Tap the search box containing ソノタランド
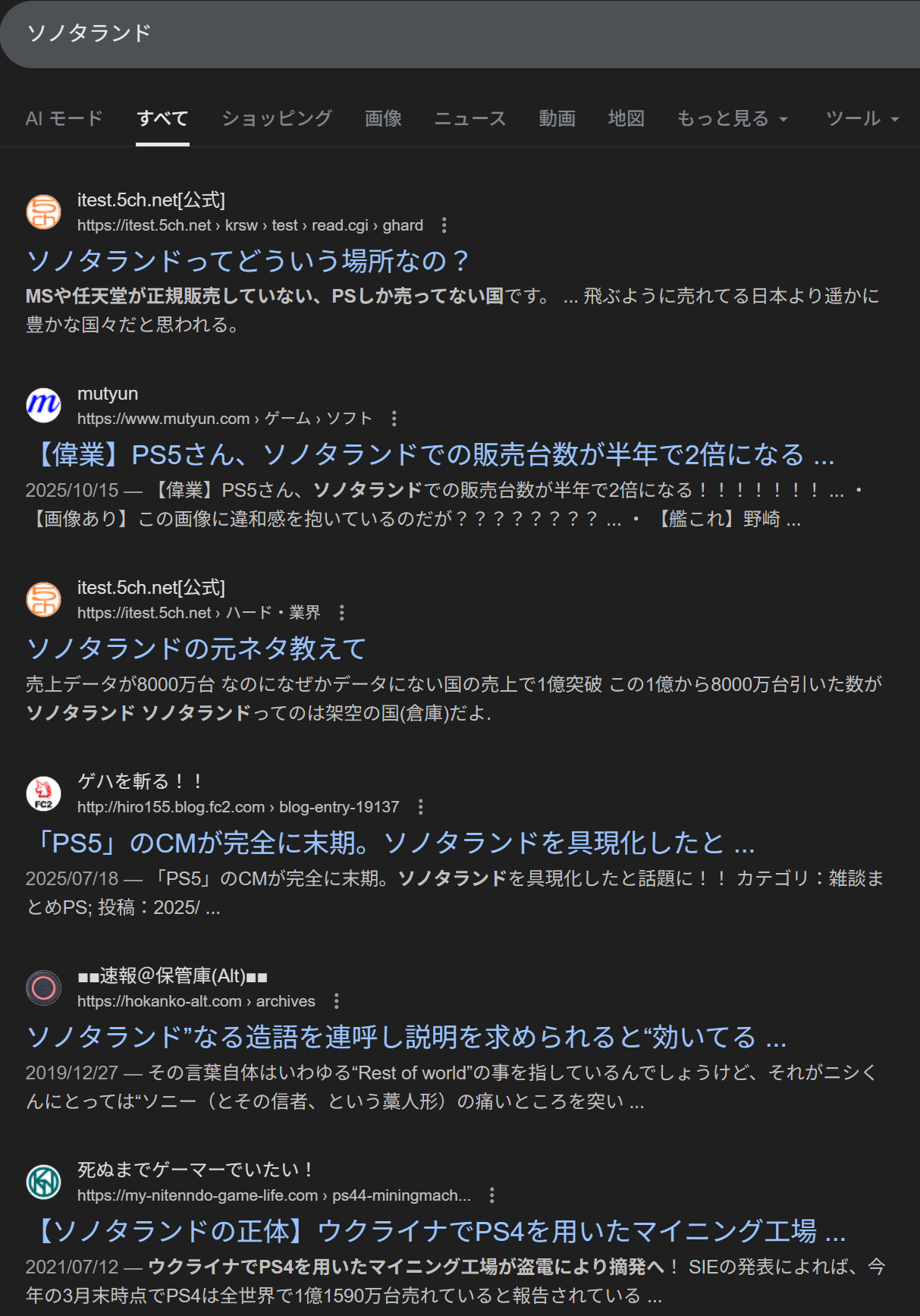920x1316 pixels. pos(460,34)
